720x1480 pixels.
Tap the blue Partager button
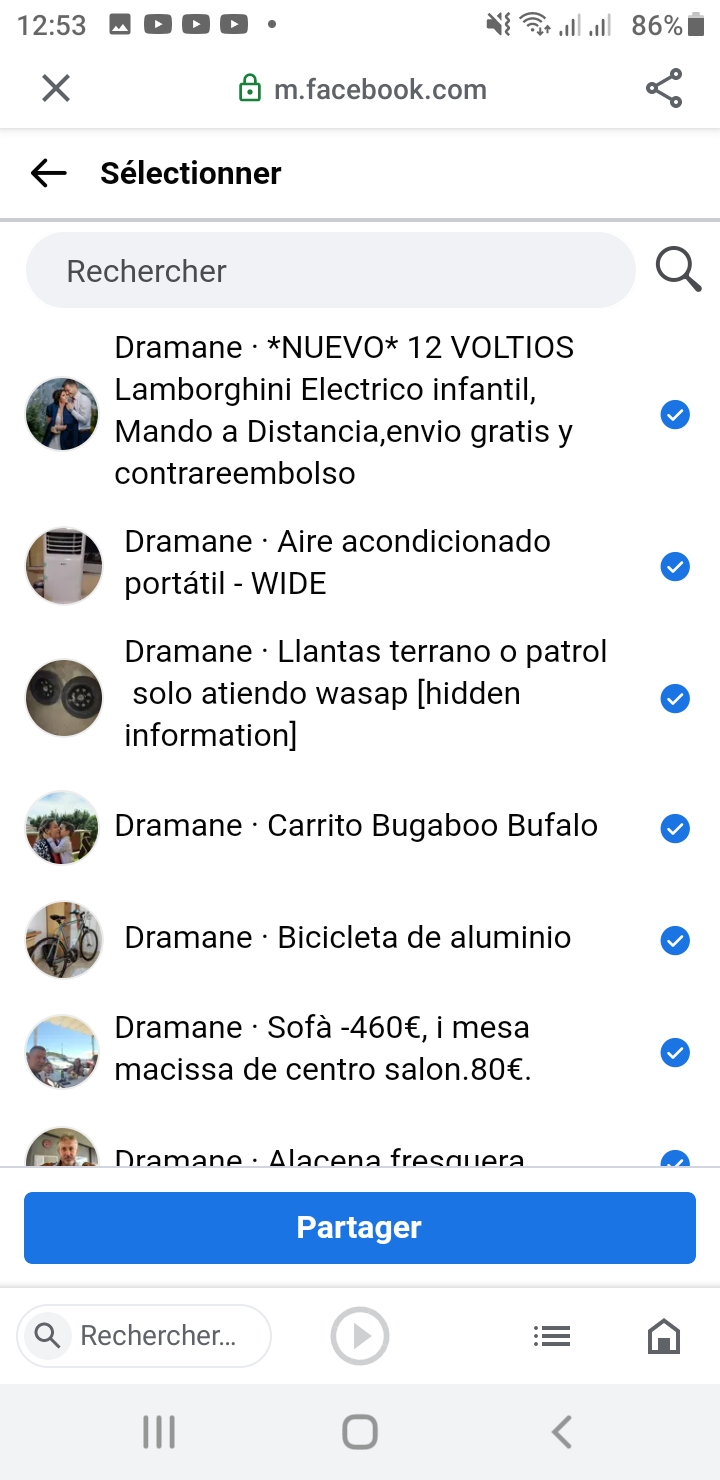coord(360,1228)
